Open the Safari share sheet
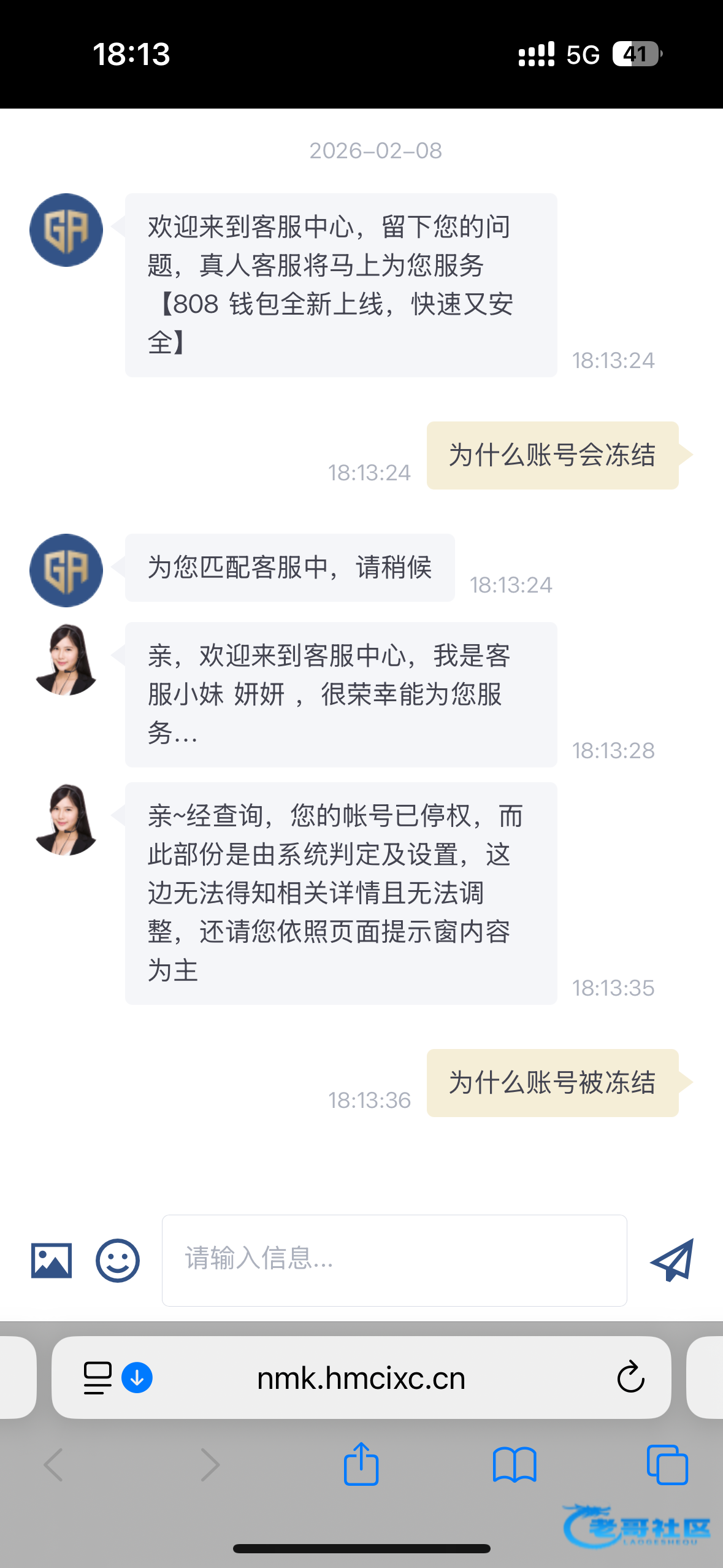The width and height of the screenshot is (723, 1568). click(x=361, y=1464)
